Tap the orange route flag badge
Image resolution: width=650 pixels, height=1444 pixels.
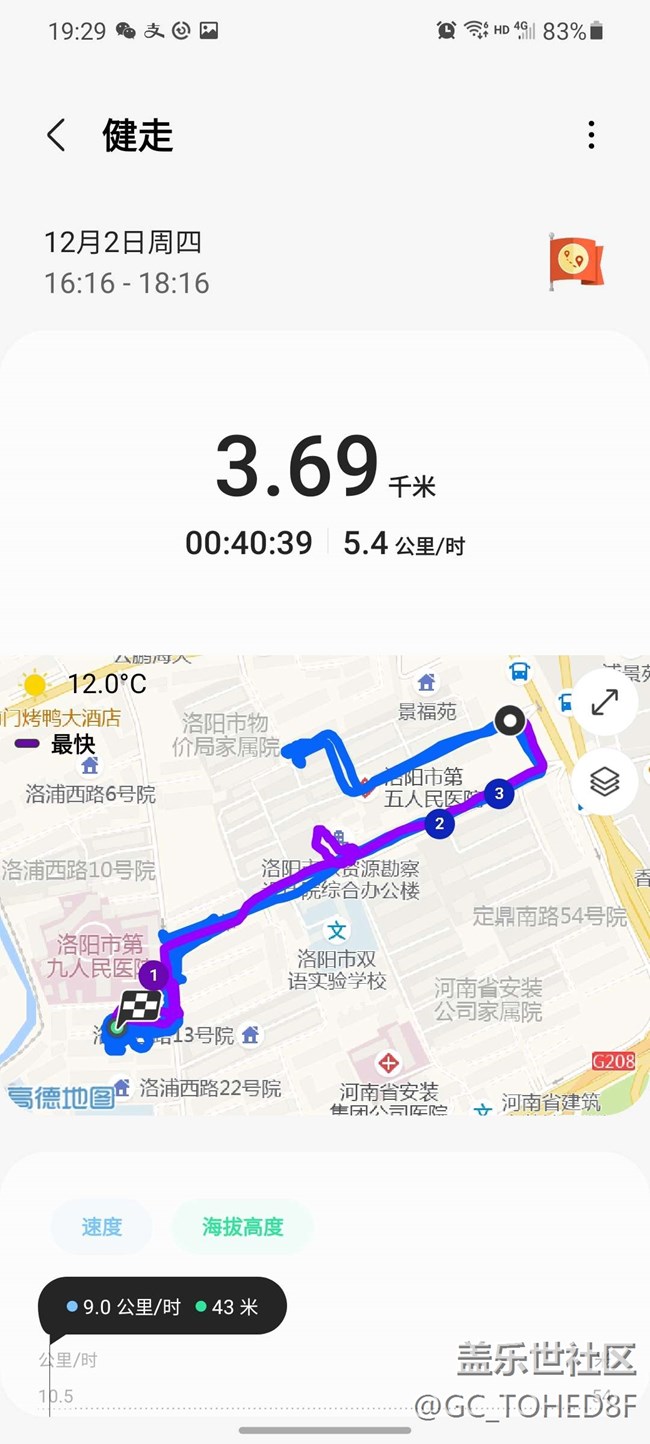[x=575, y=261]
